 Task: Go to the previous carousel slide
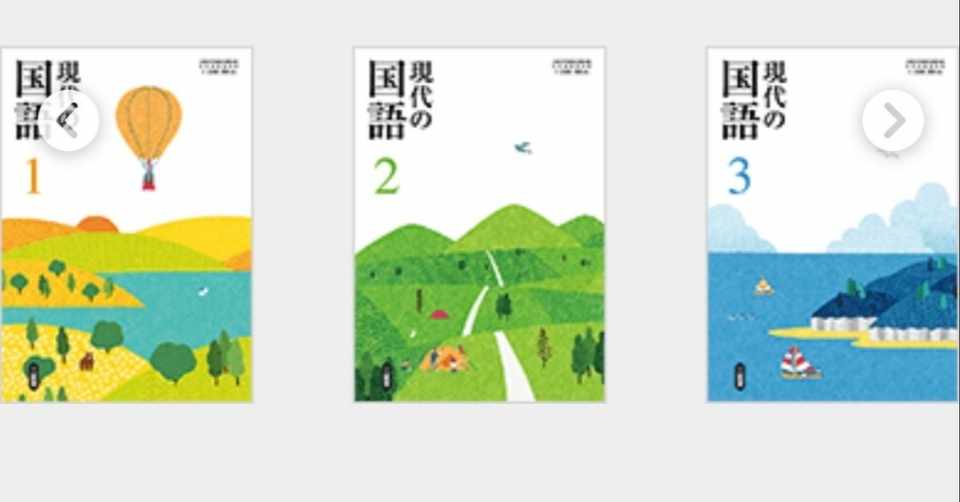[68, 121]
